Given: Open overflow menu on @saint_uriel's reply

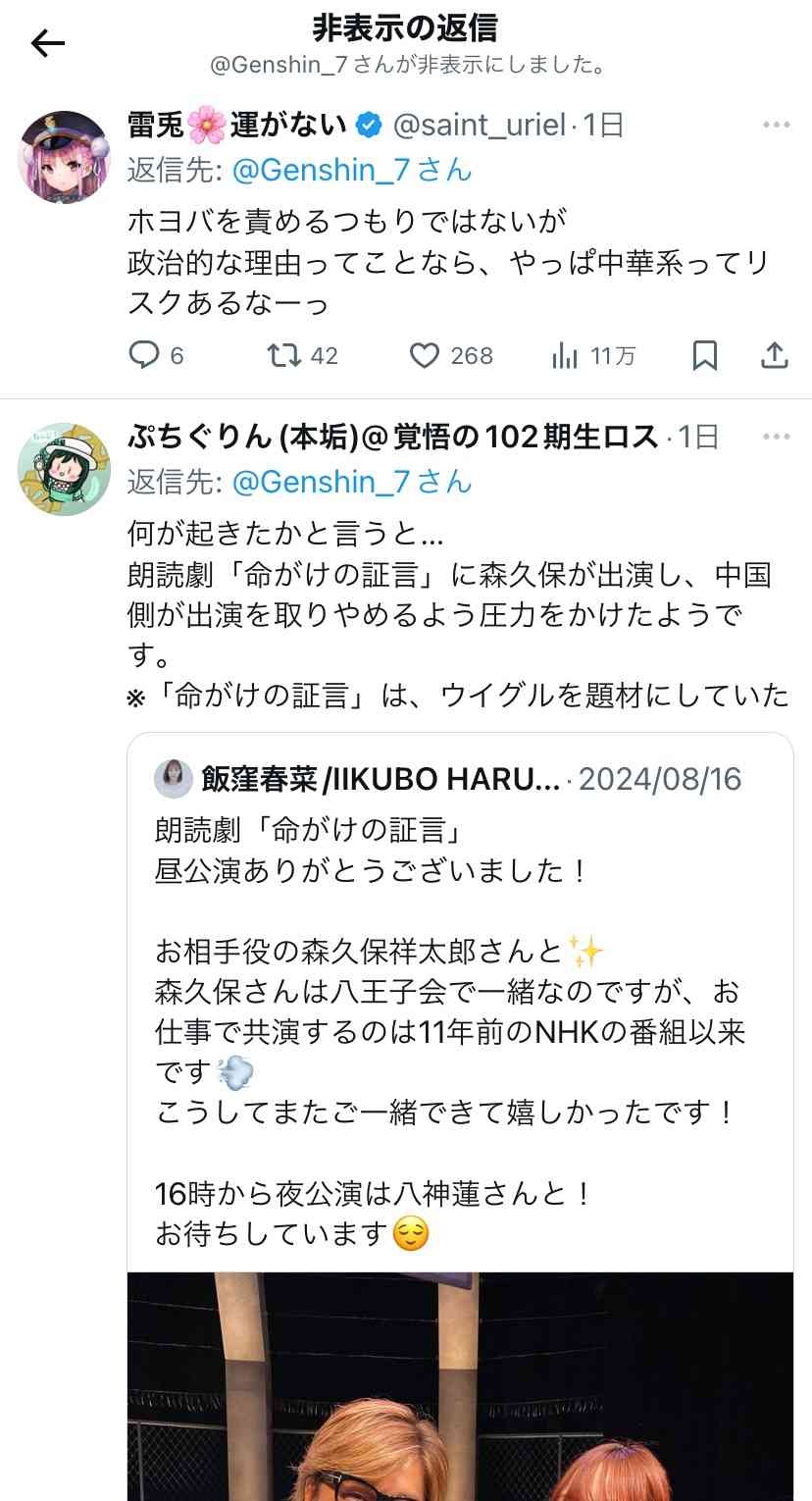Looking at the screenshot, I should pyautogui.click(x=776, y=126).
